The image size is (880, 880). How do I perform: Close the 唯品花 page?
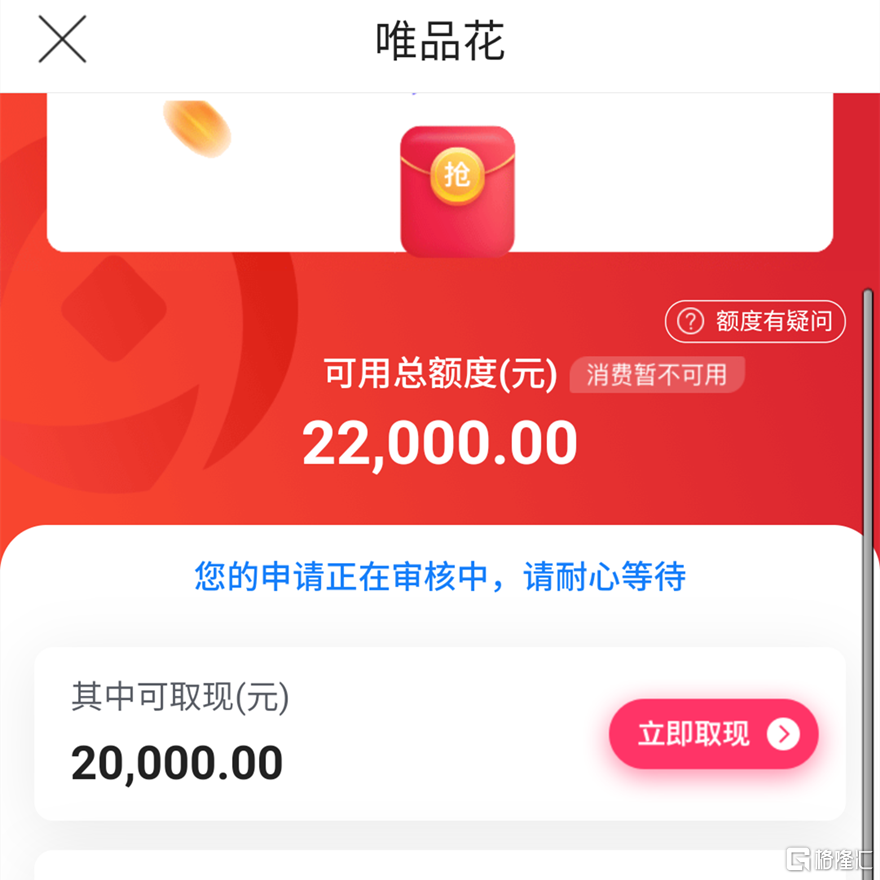62,40
